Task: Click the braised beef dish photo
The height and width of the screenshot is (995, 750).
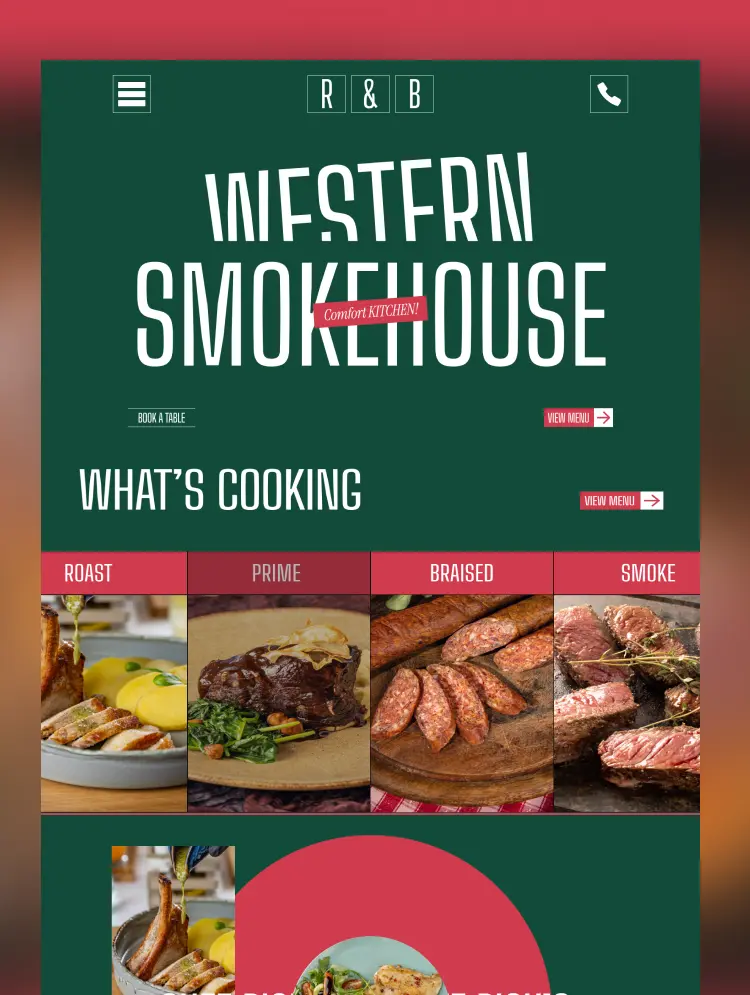Action: (277, 702)
